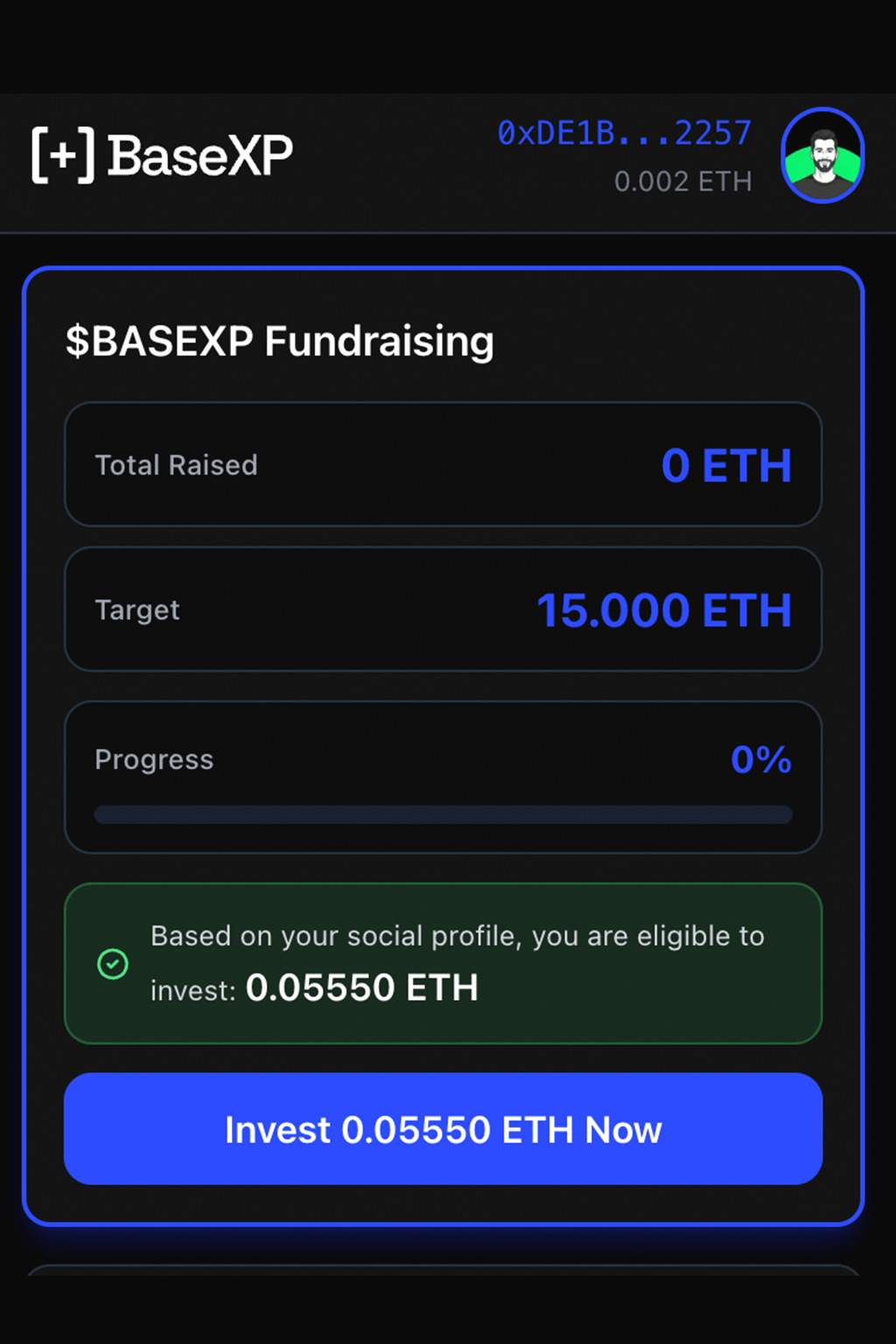896x1344 pixels.
Task: Open the profile avatar menu
Action: pyautogui.click(x=821, y=156)
